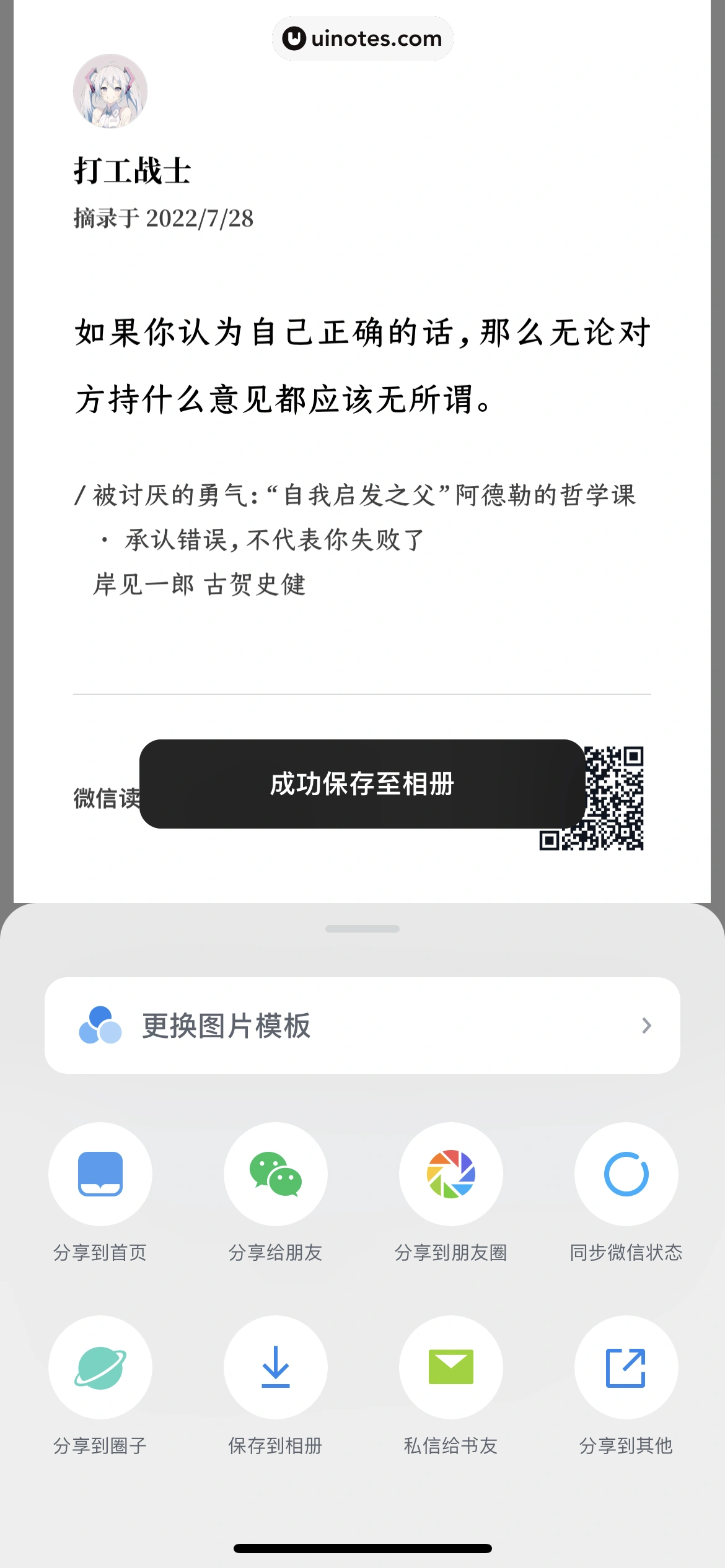The height and width of the screenshot is (1568, 725).
Task: Tap the 分享到首页 book icon
Action: pos(101,1174)
